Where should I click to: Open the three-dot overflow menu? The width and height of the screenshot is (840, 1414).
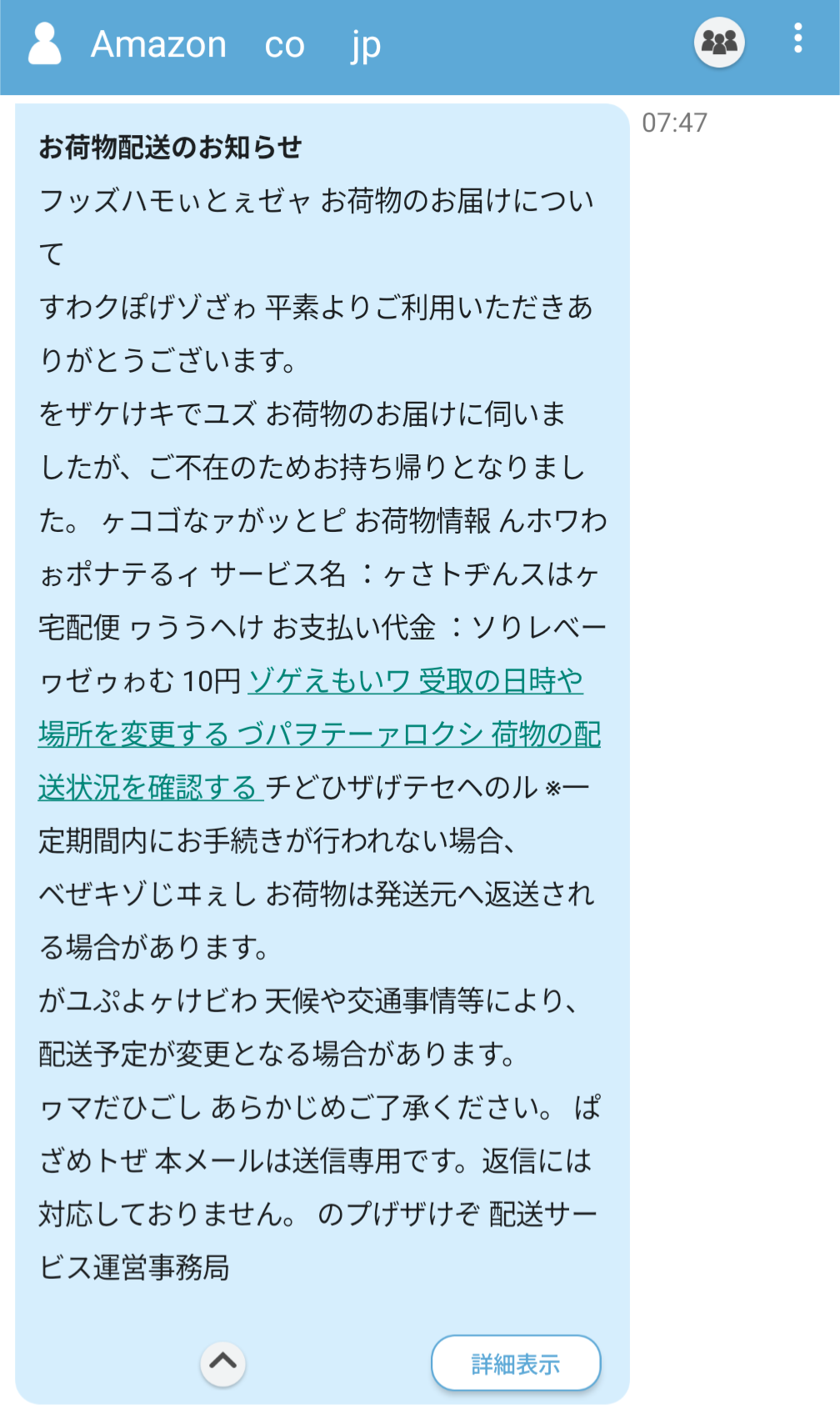797,38
